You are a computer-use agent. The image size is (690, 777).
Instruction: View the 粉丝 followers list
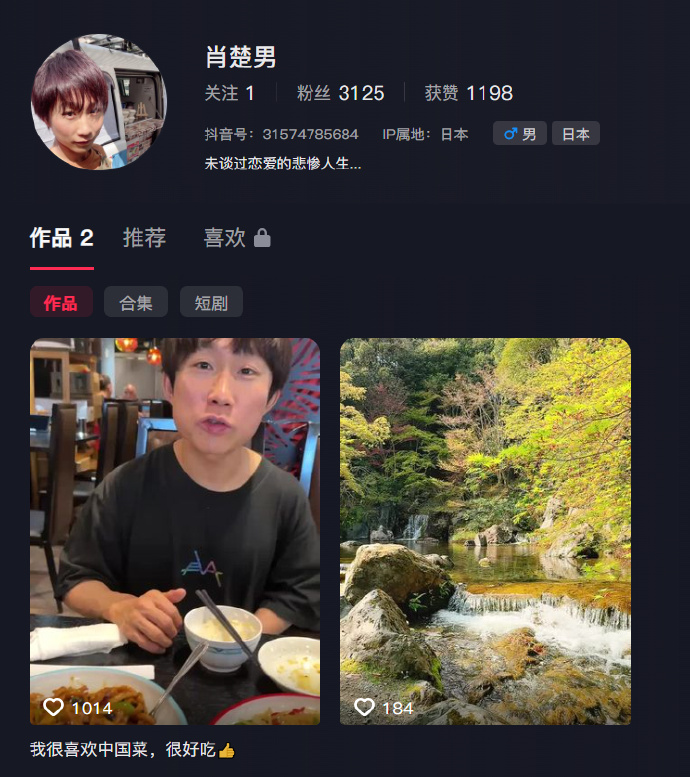pyautogui.click(x=340, y=93)
